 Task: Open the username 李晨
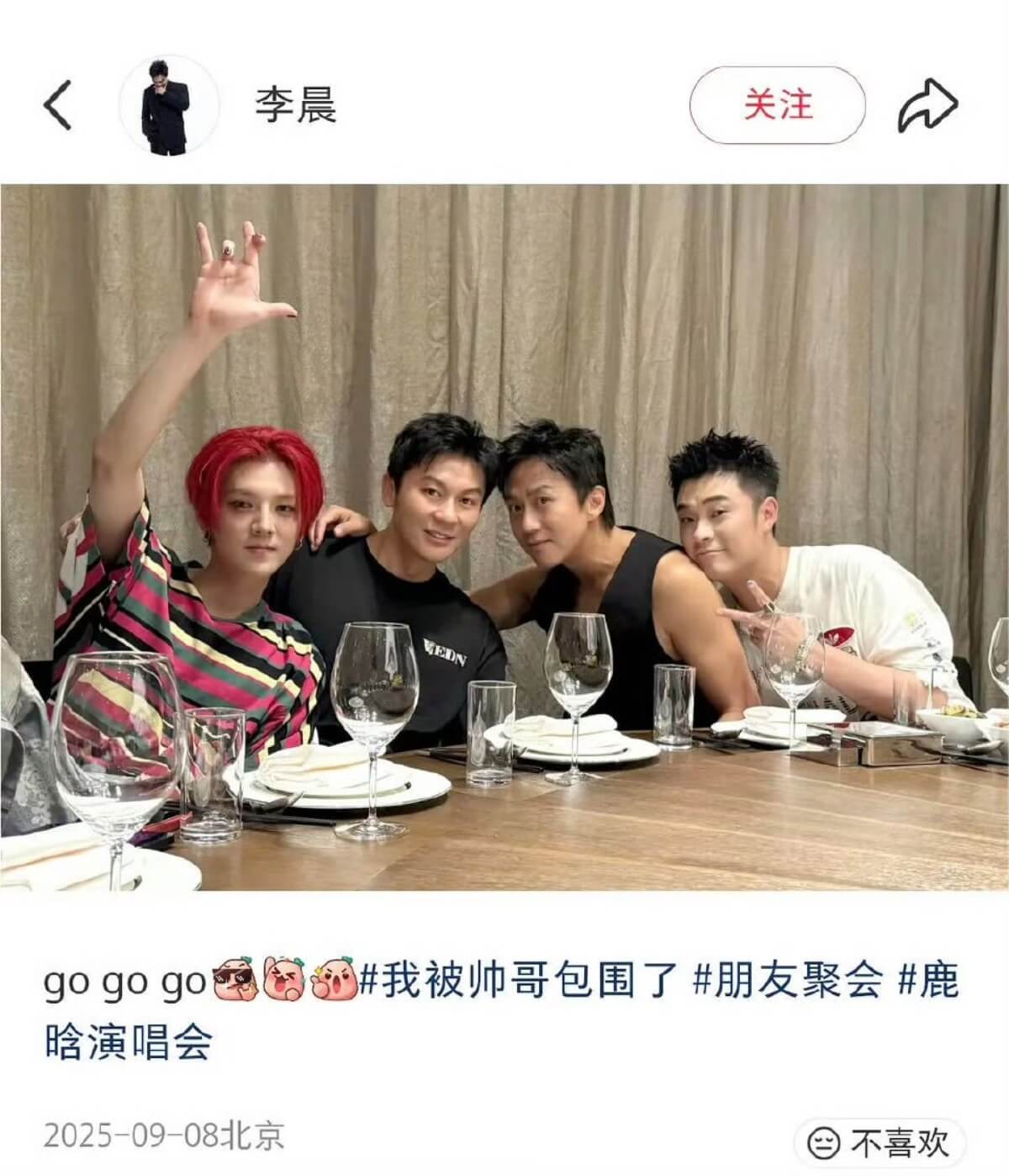(296, 106)
